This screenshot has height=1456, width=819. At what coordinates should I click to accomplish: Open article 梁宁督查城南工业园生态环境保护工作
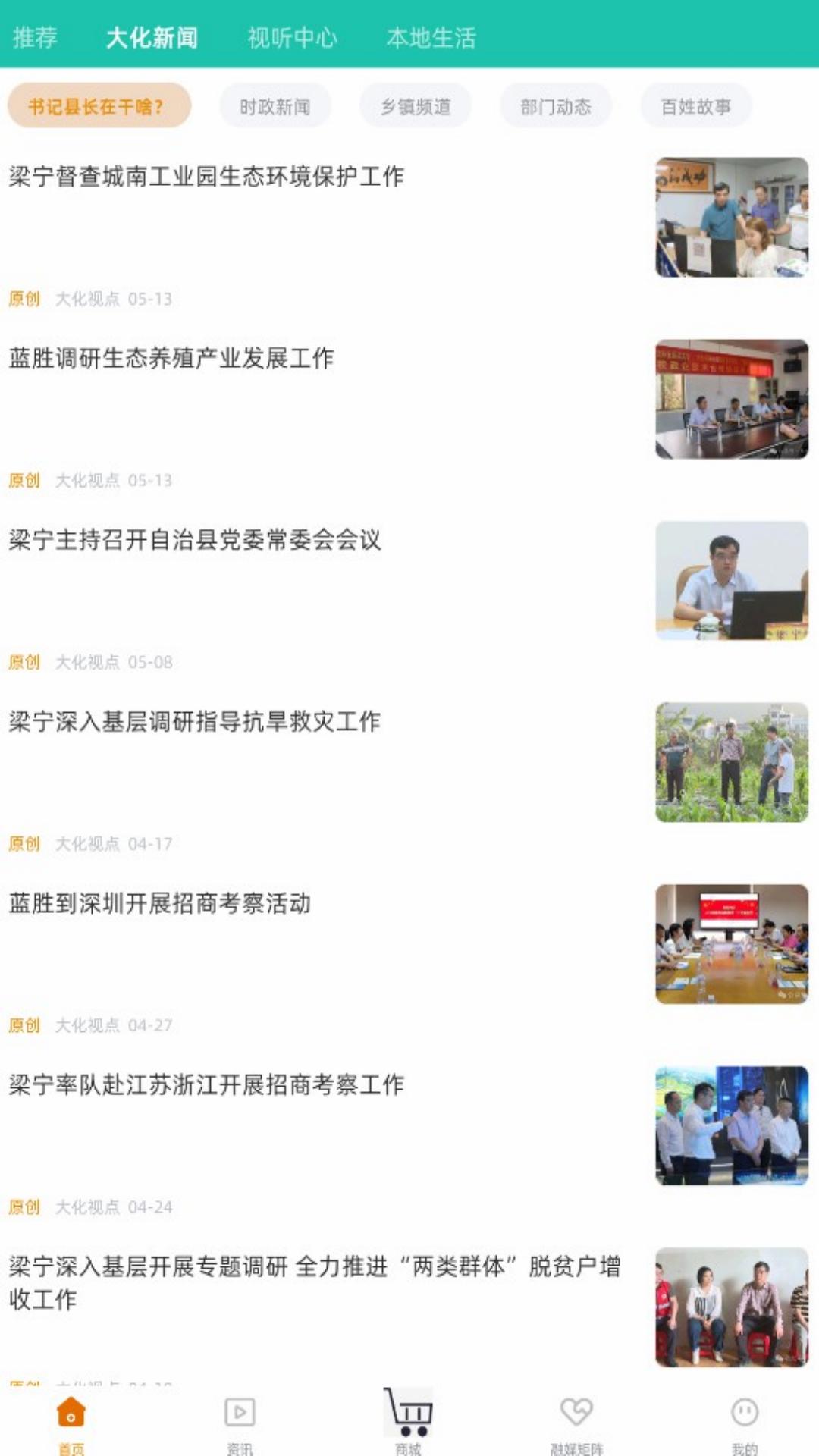(206, 177)
